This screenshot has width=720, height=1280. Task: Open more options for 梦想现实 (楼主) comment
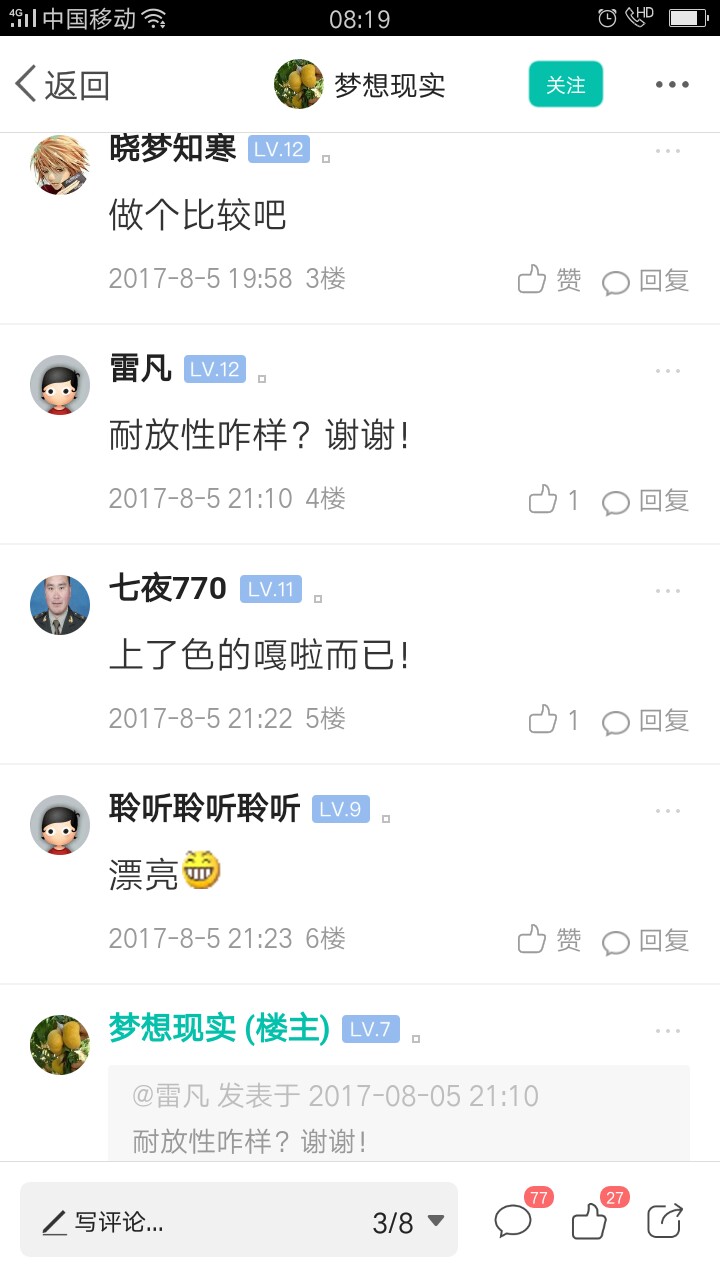tap(667, 1031)
